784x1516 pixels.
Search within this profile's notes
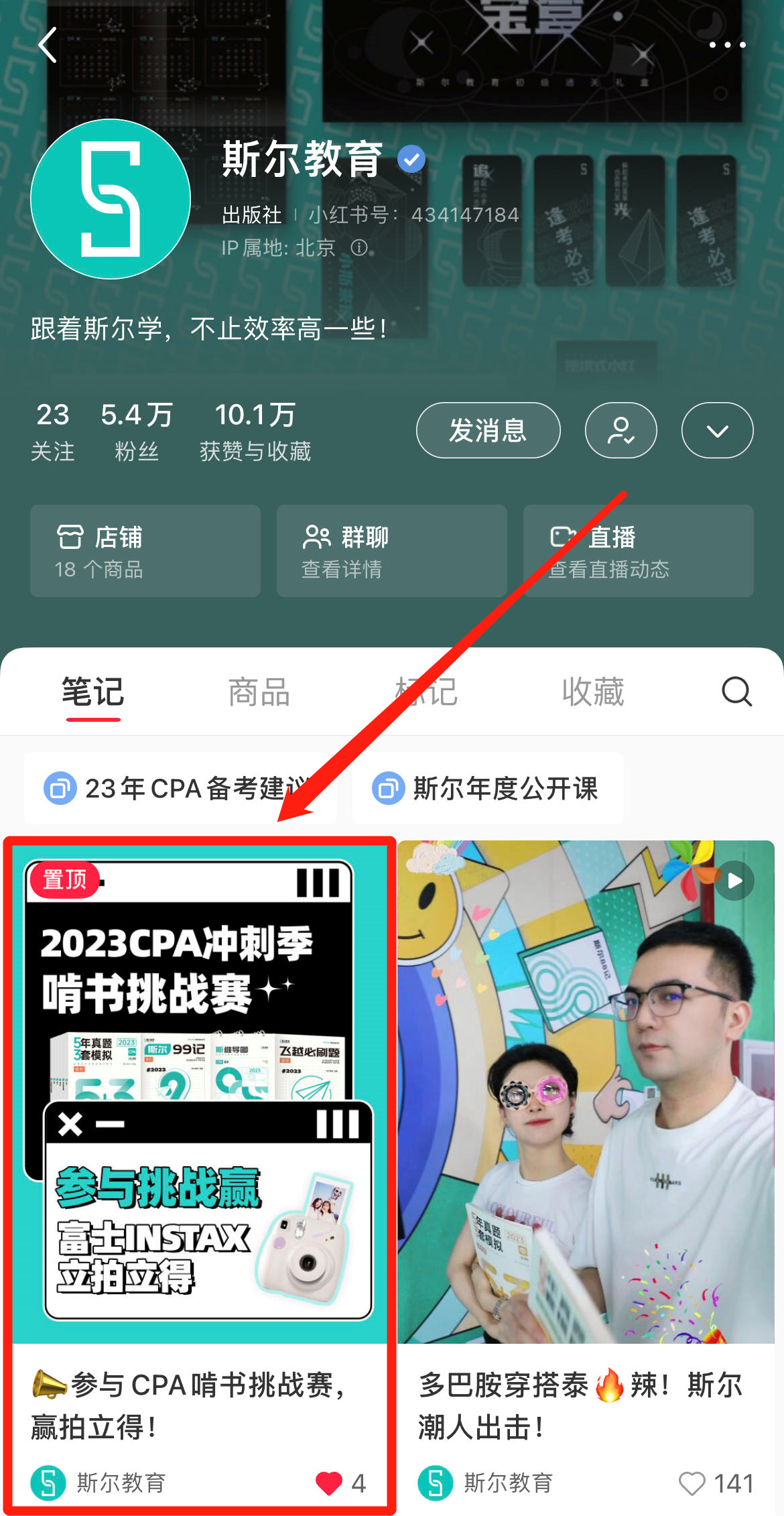click(736, 692)
